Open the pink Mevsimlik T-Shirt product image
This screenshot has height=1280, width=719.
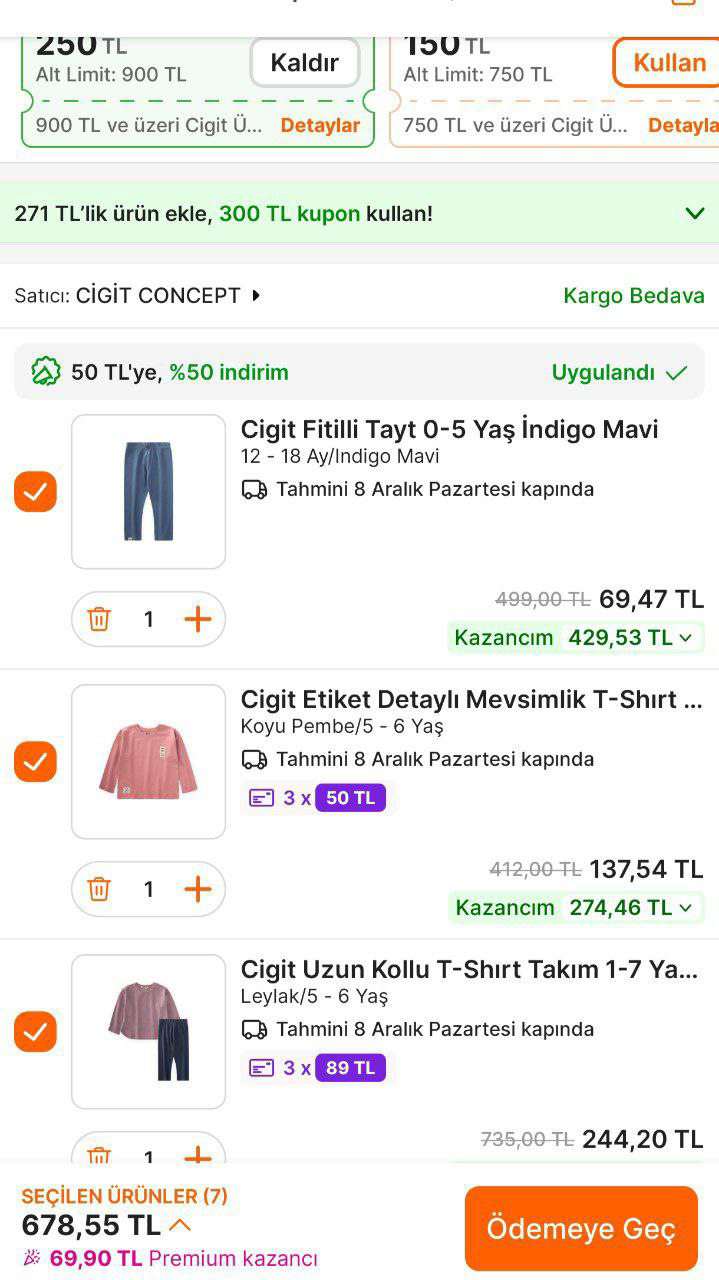pos(148,762)
